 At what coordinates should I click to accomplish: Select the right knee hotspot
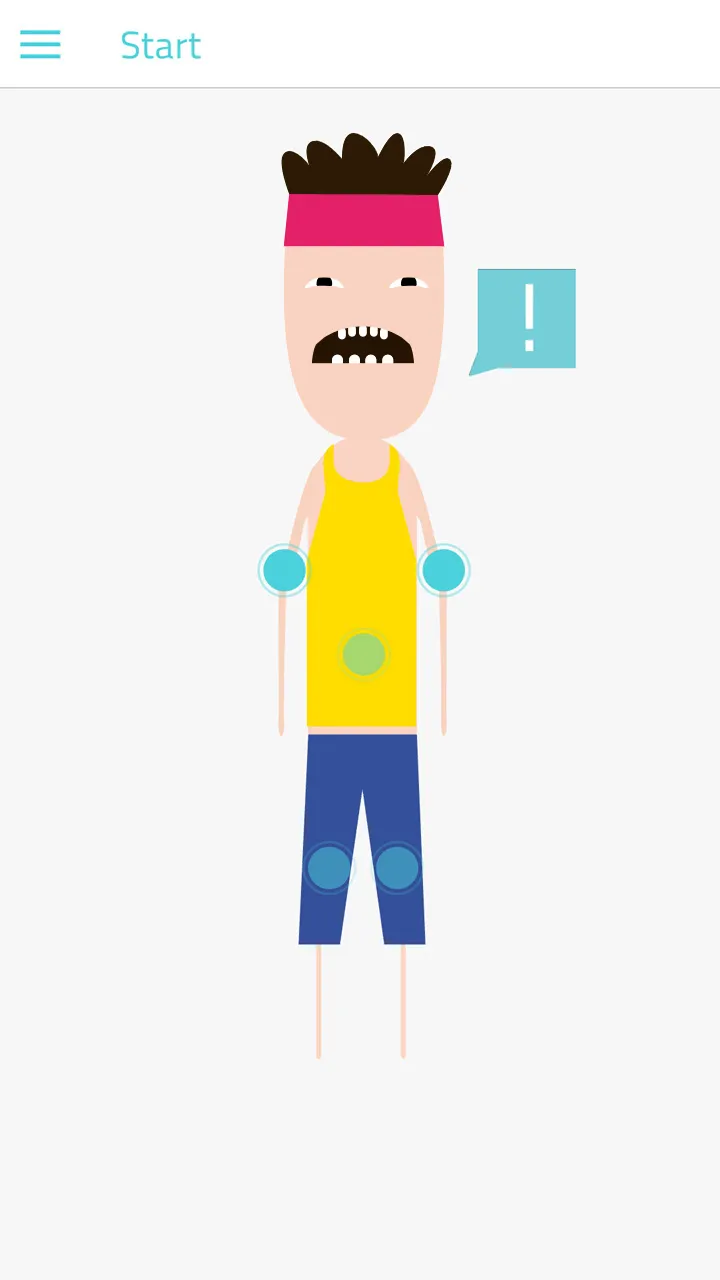coord(397,867)
